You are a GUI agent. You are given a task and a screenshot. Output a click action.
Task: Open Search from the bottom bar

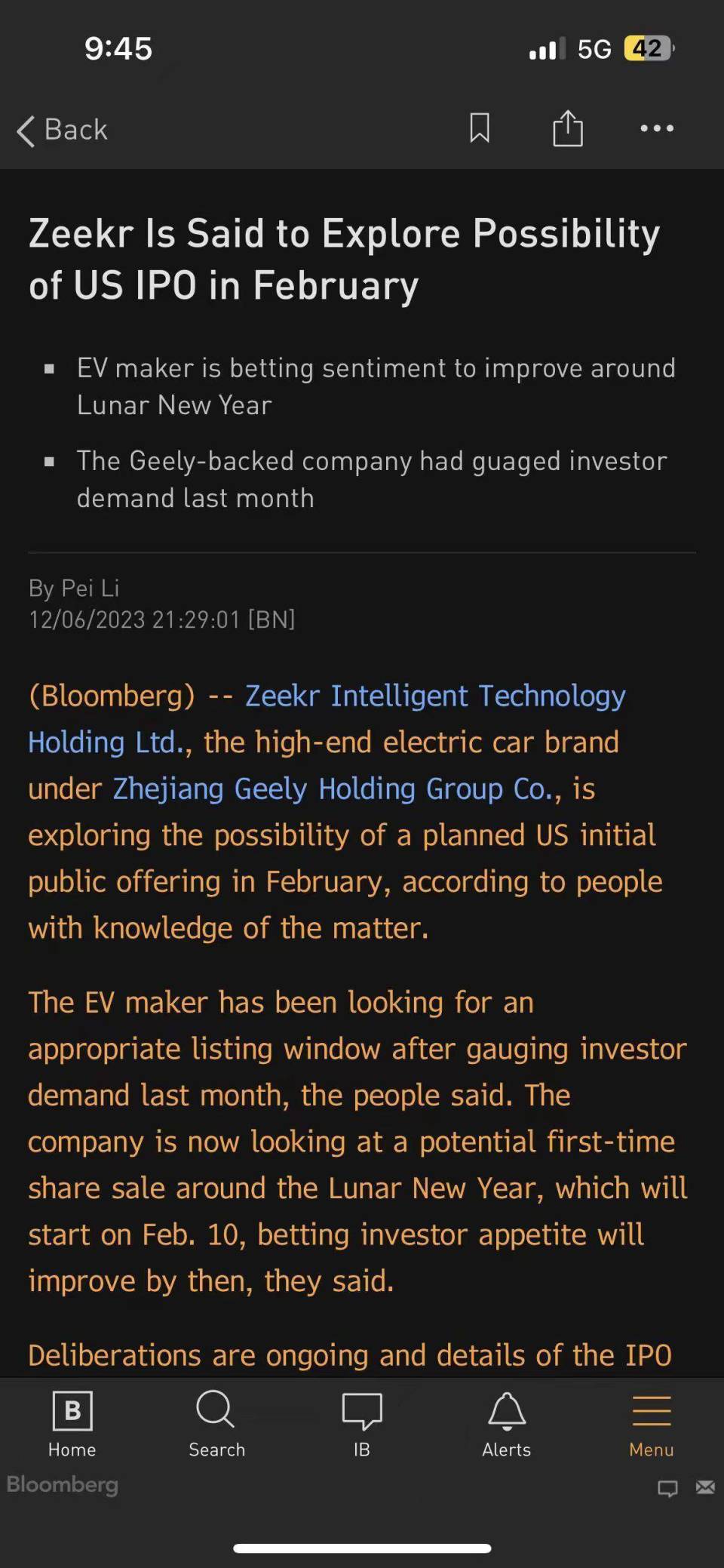(216, 1422)
